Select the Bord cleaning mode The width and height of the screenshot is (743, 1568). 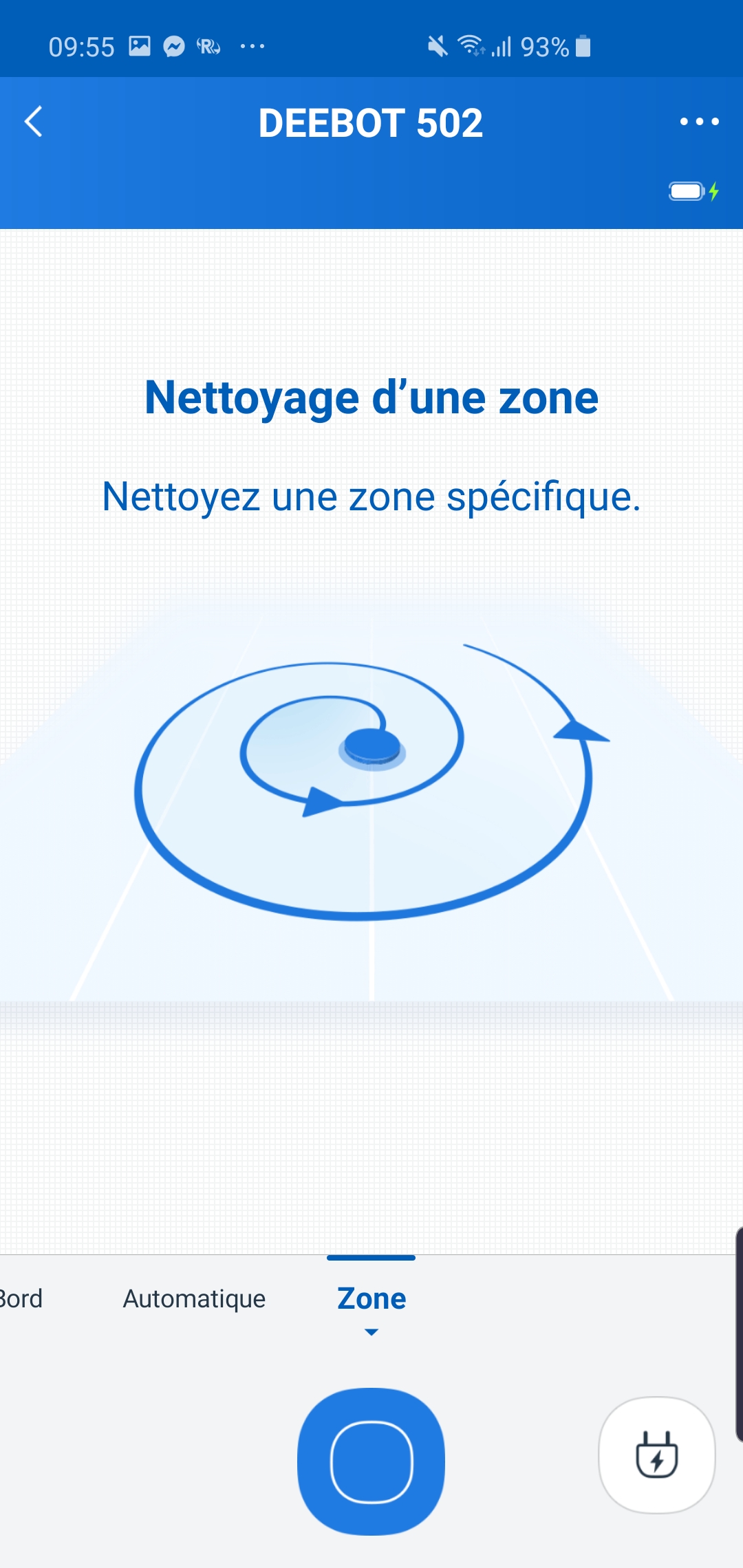point(21,1298)
